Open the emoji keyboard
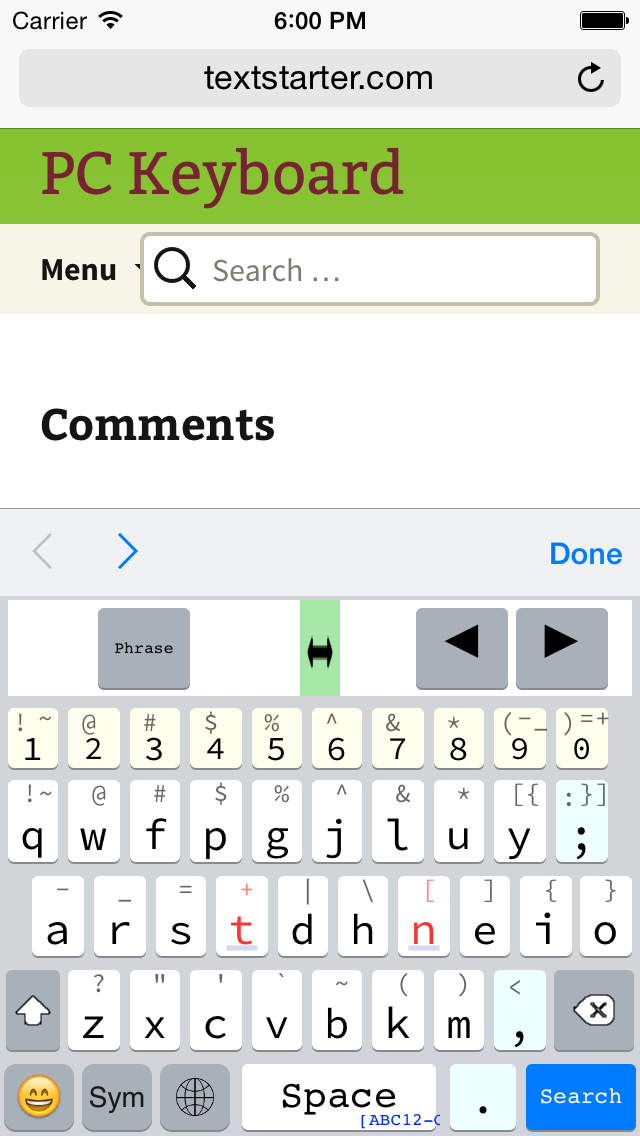The width and height of the screenshot is (640, 1136). pos(38,1097)
